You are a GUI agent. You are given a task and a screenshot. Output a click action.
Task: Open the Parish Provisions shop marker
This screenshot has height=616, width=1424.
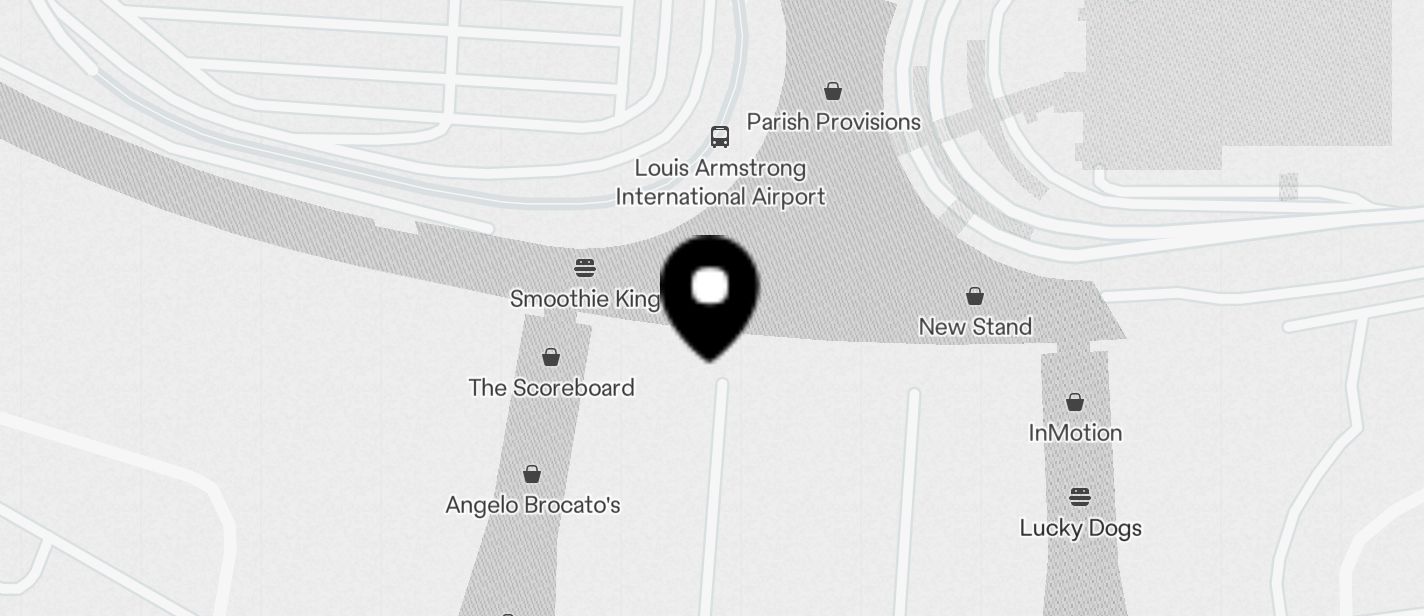[x=833, y=92]
